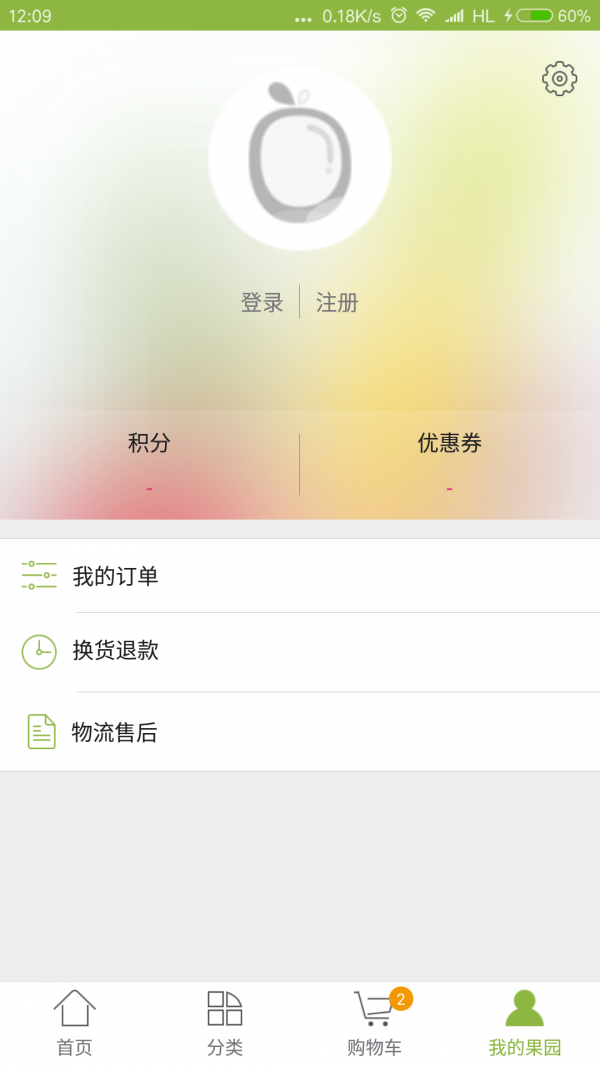Tap 登录 to log in
The image size is (600, 1067).
[x=262, y=302]
